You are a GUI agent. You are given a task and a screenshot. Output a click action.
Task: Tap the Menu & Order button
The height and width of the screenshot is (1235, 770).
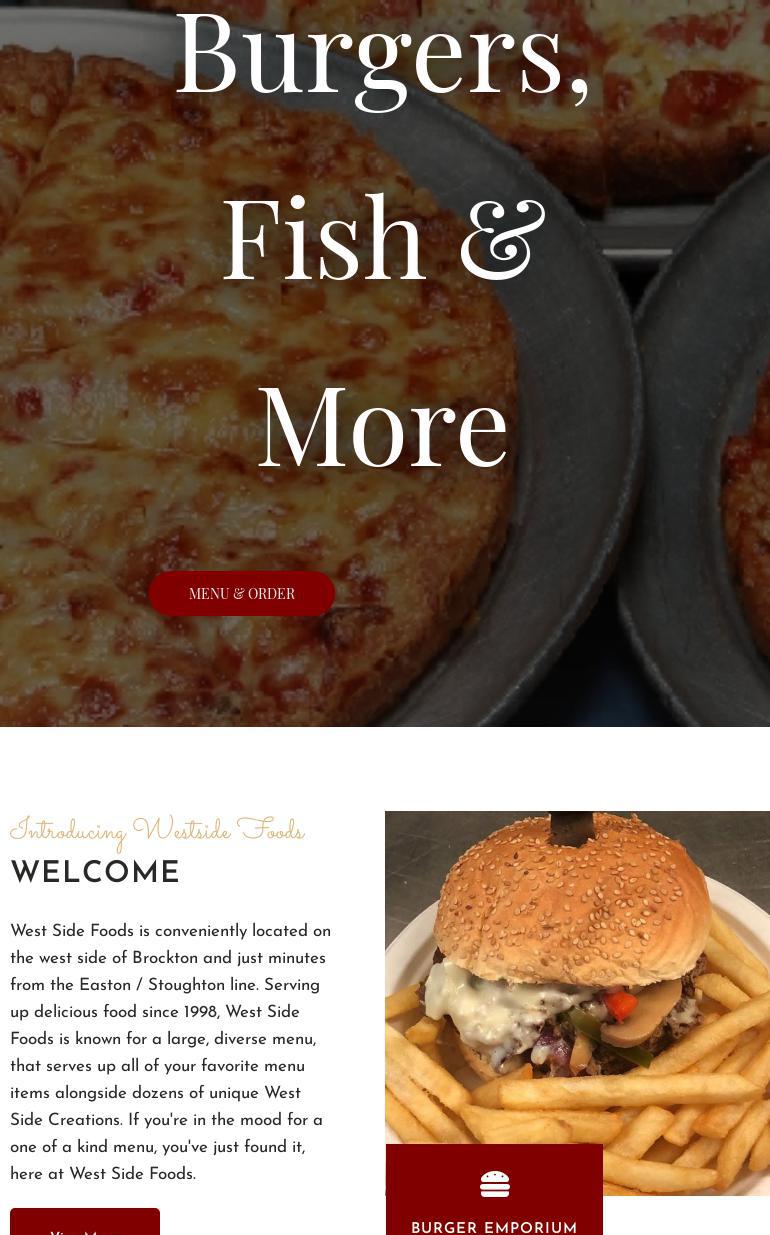241,594
